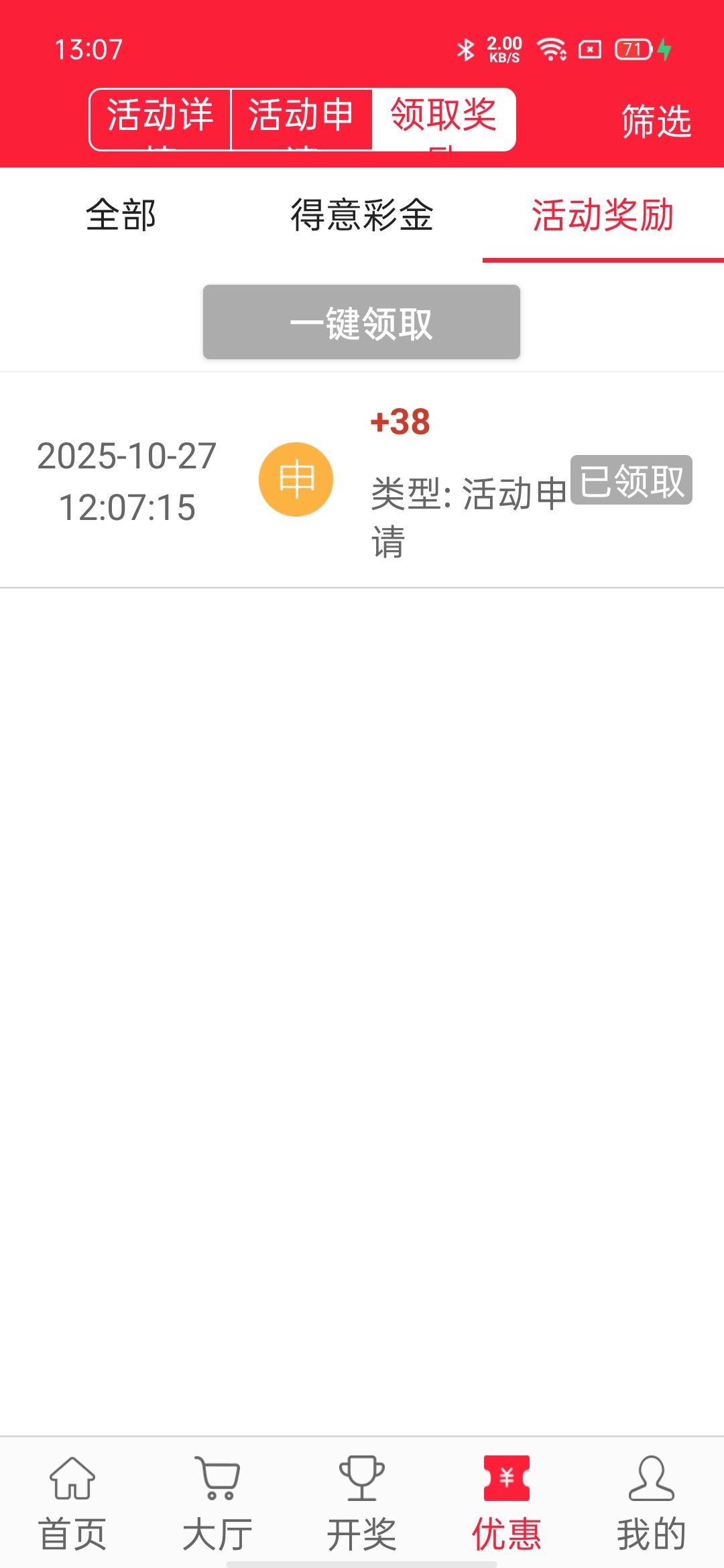Switch to the 得意彩金 tab
This screenshot has width=724, height=1568.
click(x=362, y=215)
